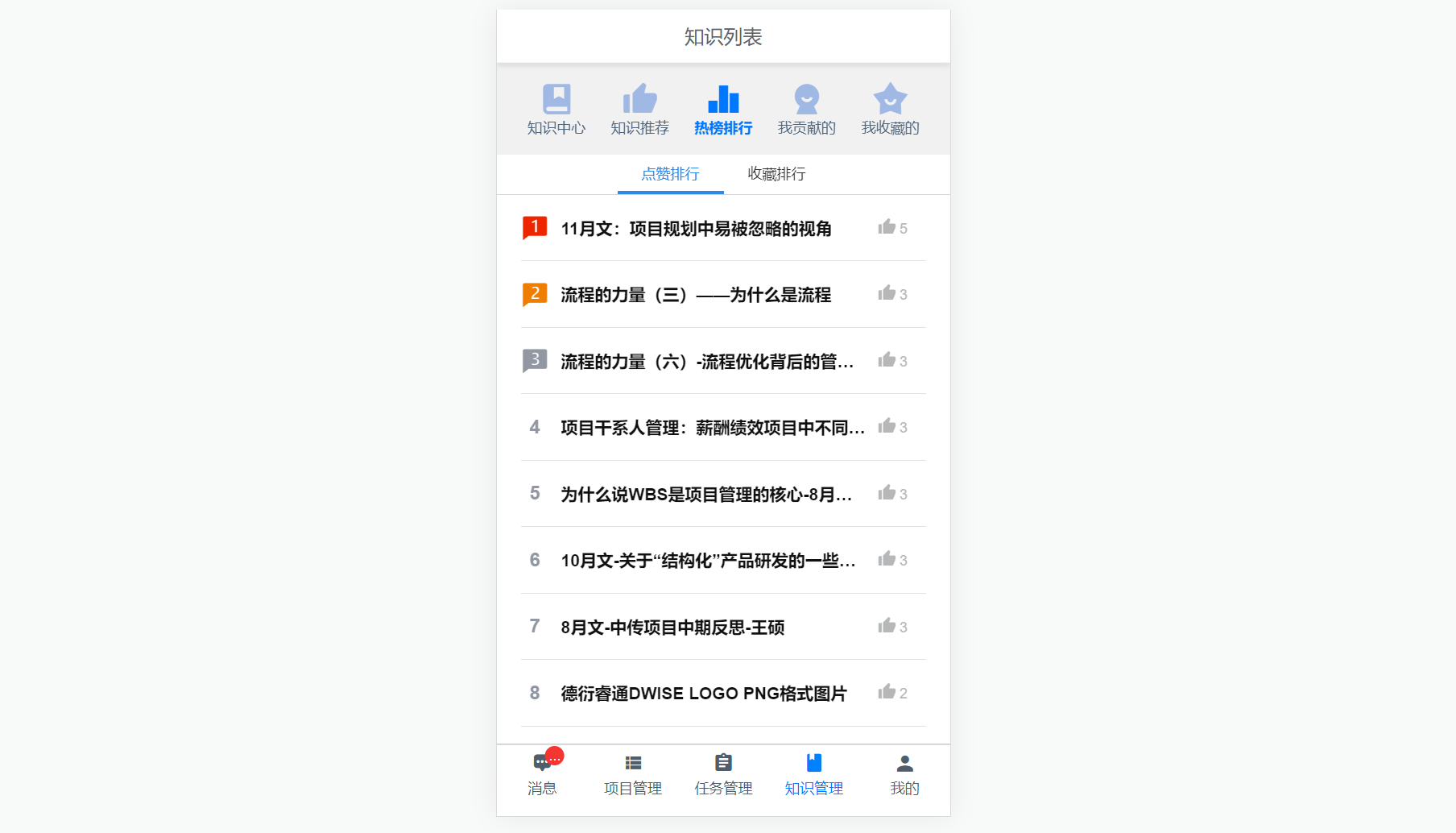
Task: Go to 我贡献的
Action: 806,109
